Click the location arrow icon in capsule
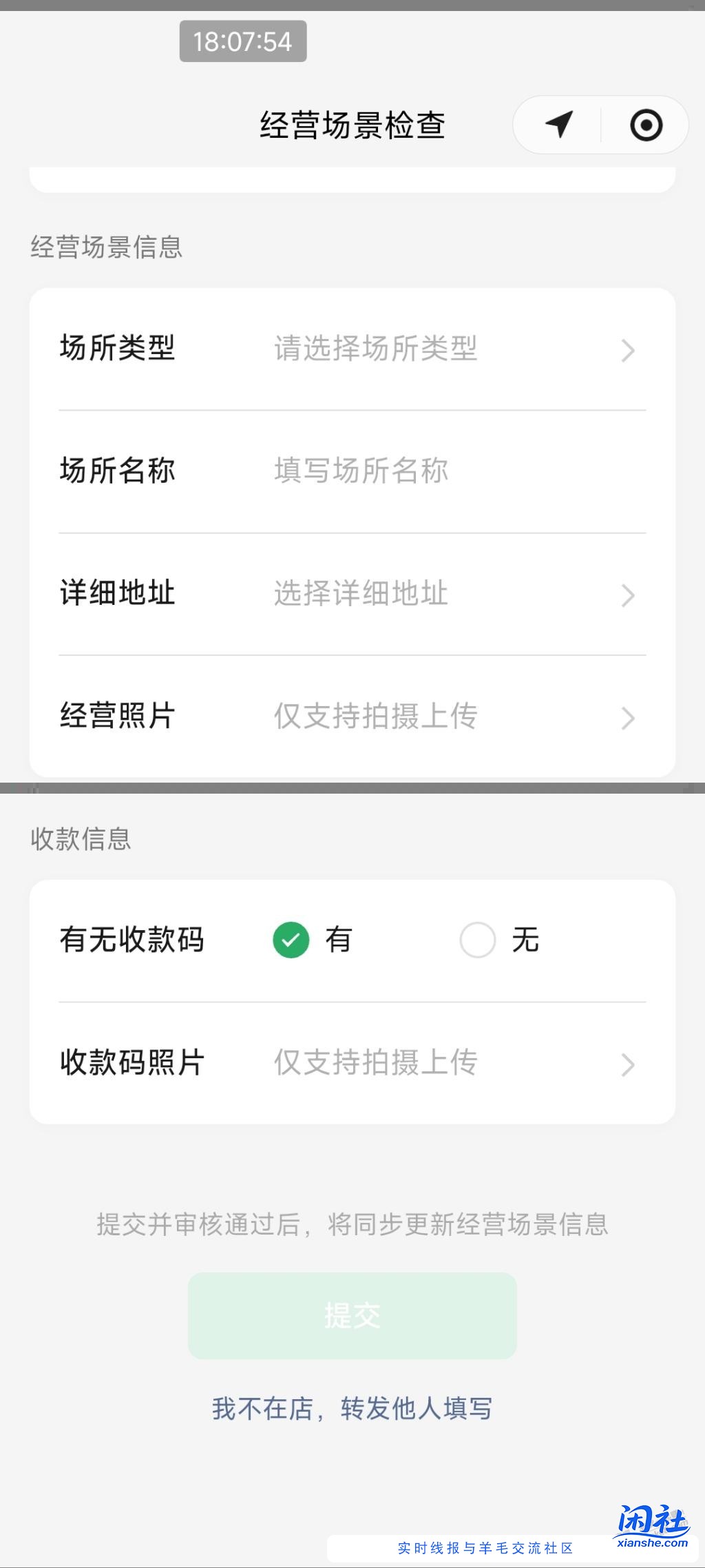This screenshot has width=705, height=1568. click(x=560, y=124)
